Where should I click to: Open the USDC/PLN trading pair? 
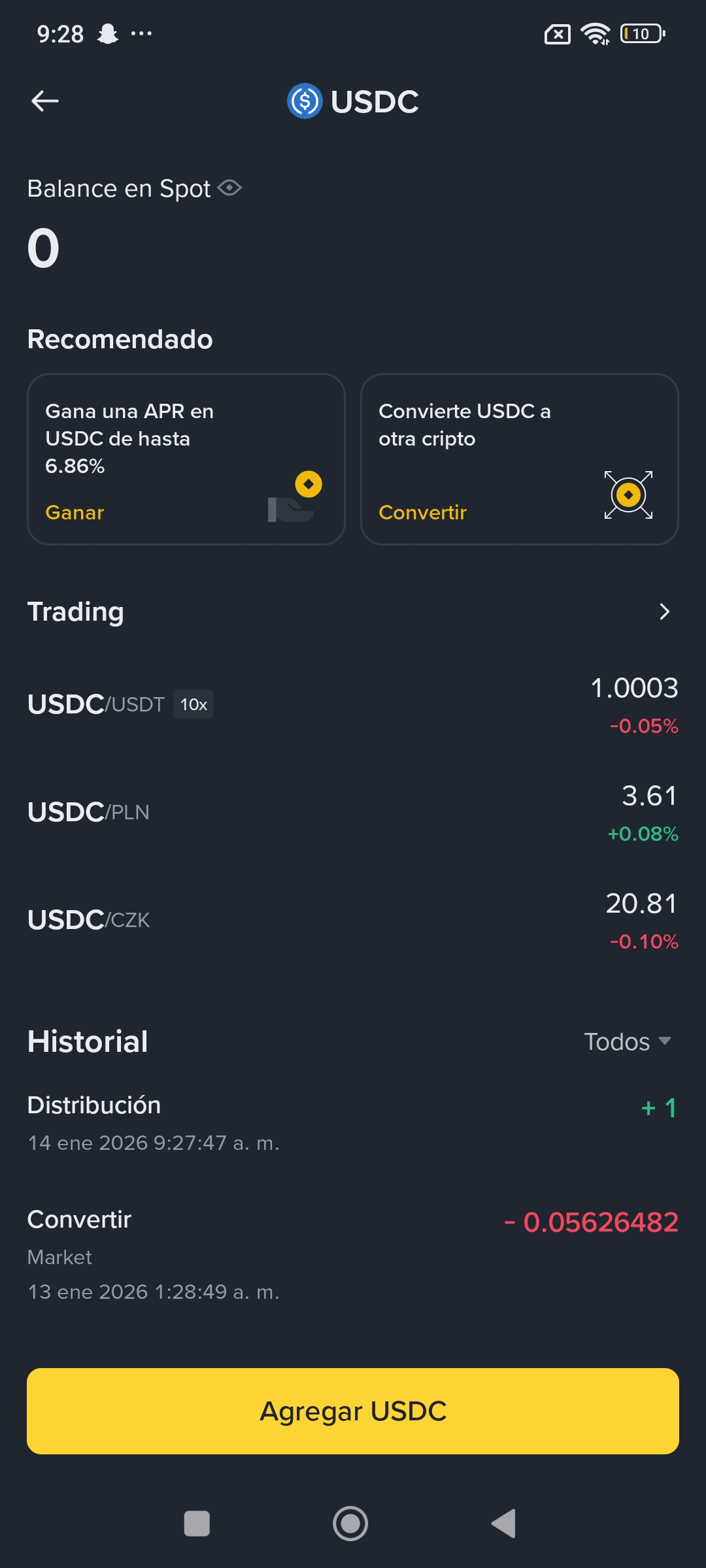tap(353, 813)
